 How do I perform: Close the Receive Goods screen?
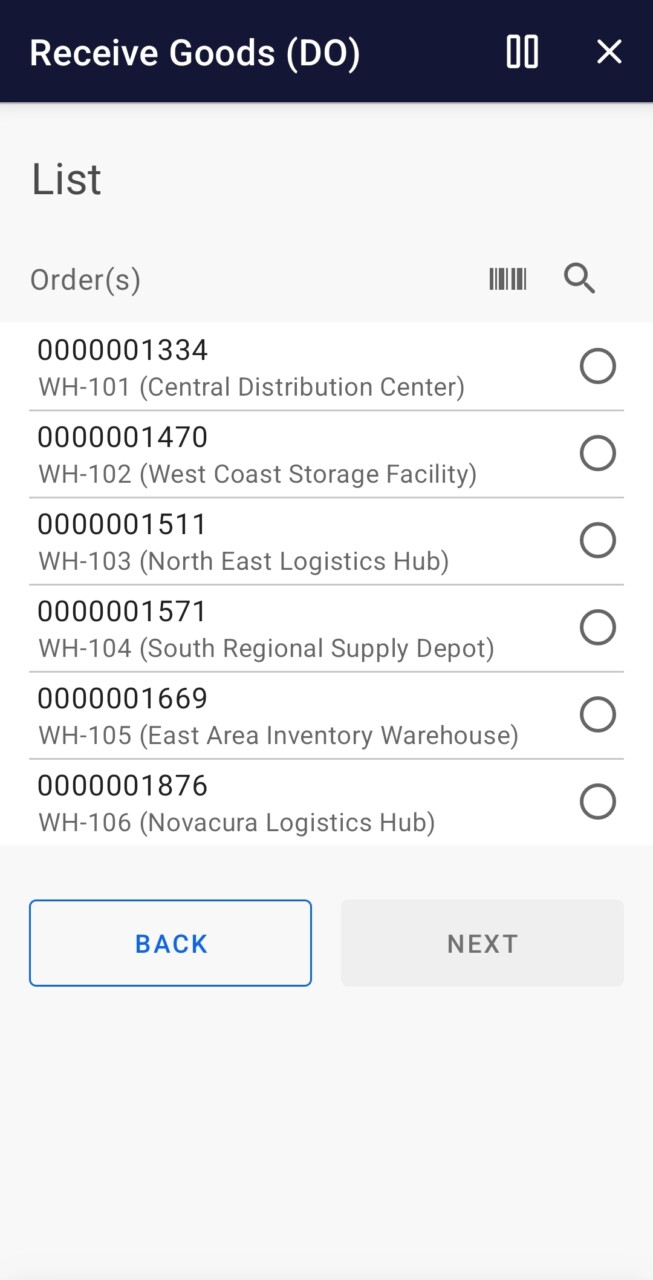(x=609, y=52)
